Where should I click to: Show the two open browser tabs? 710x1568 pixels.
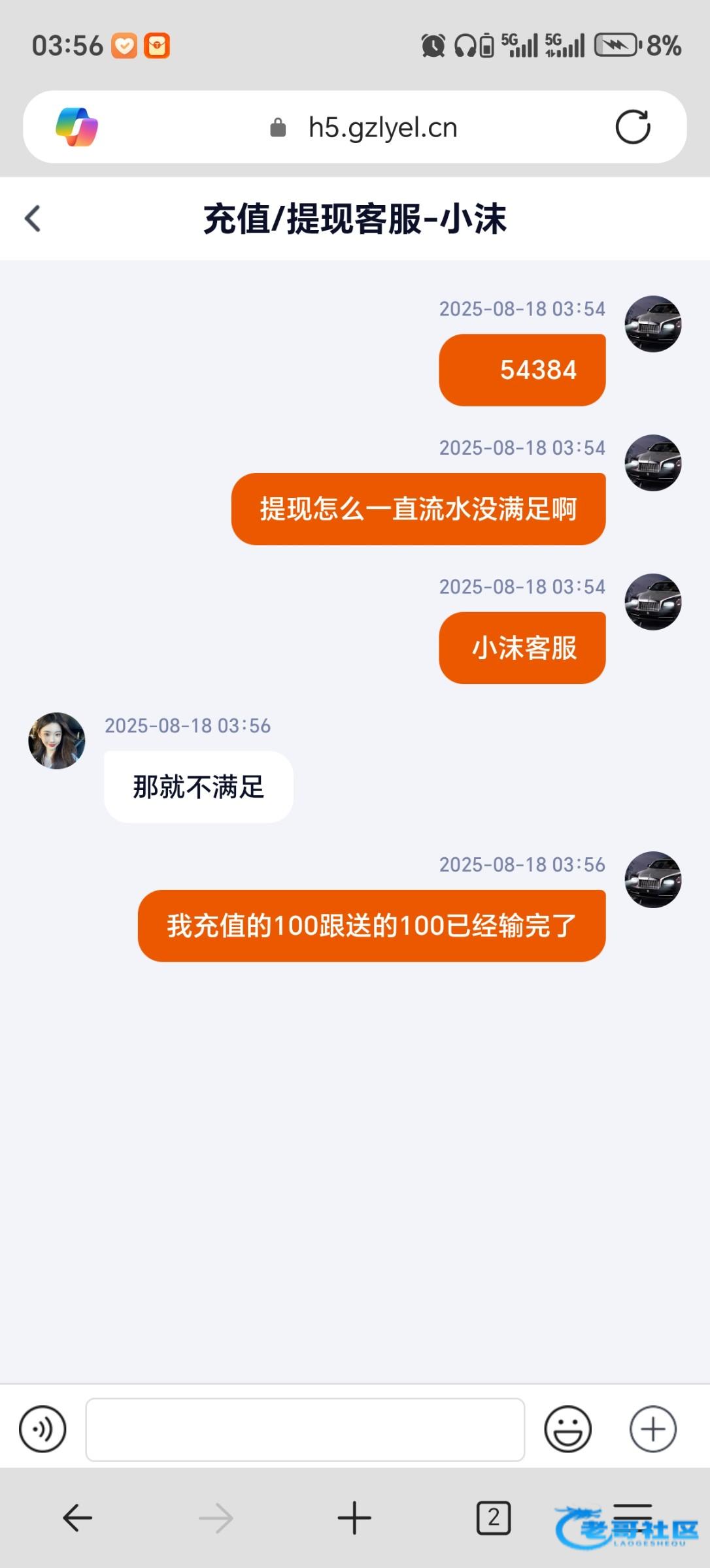(x=493, y=1517)
